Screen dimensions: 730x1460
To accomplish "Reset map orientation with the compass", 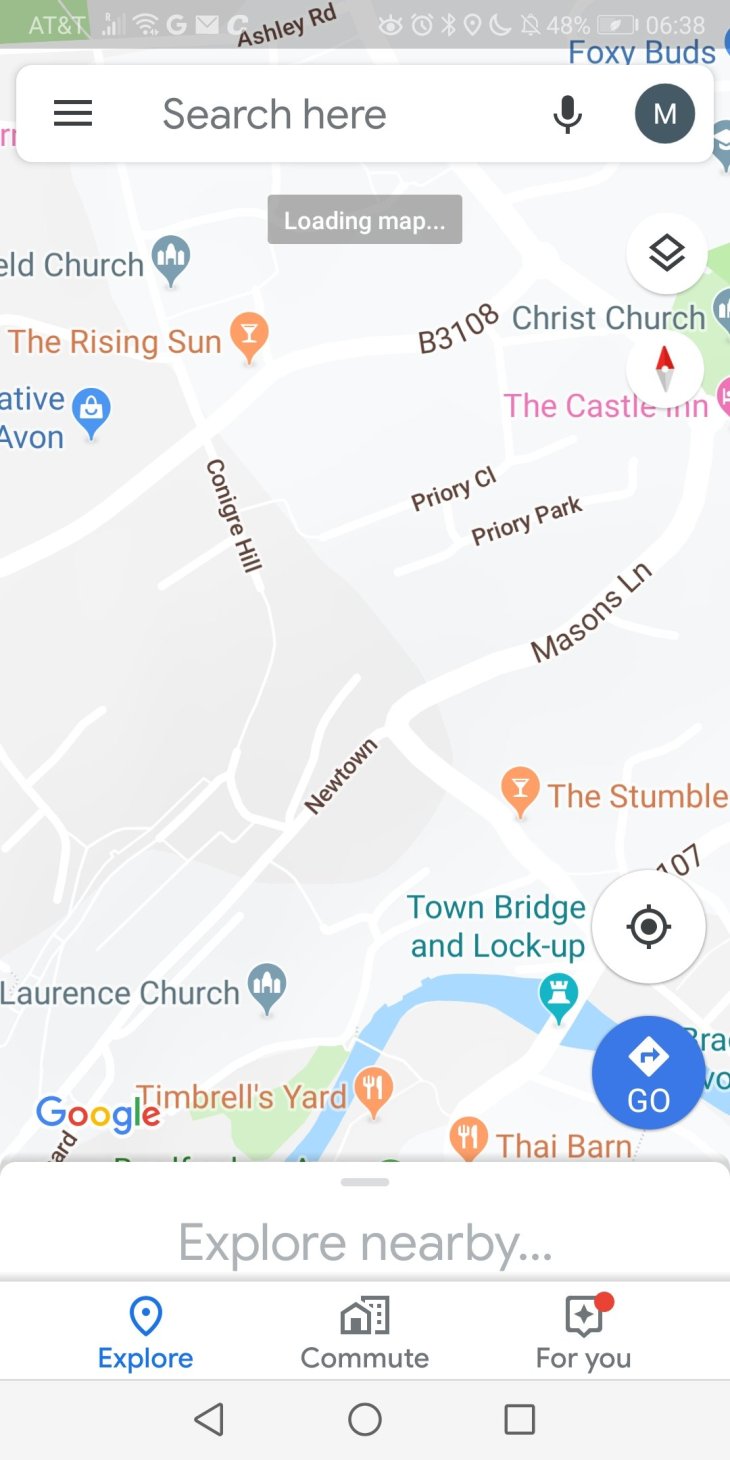I will tap(665, 369).
